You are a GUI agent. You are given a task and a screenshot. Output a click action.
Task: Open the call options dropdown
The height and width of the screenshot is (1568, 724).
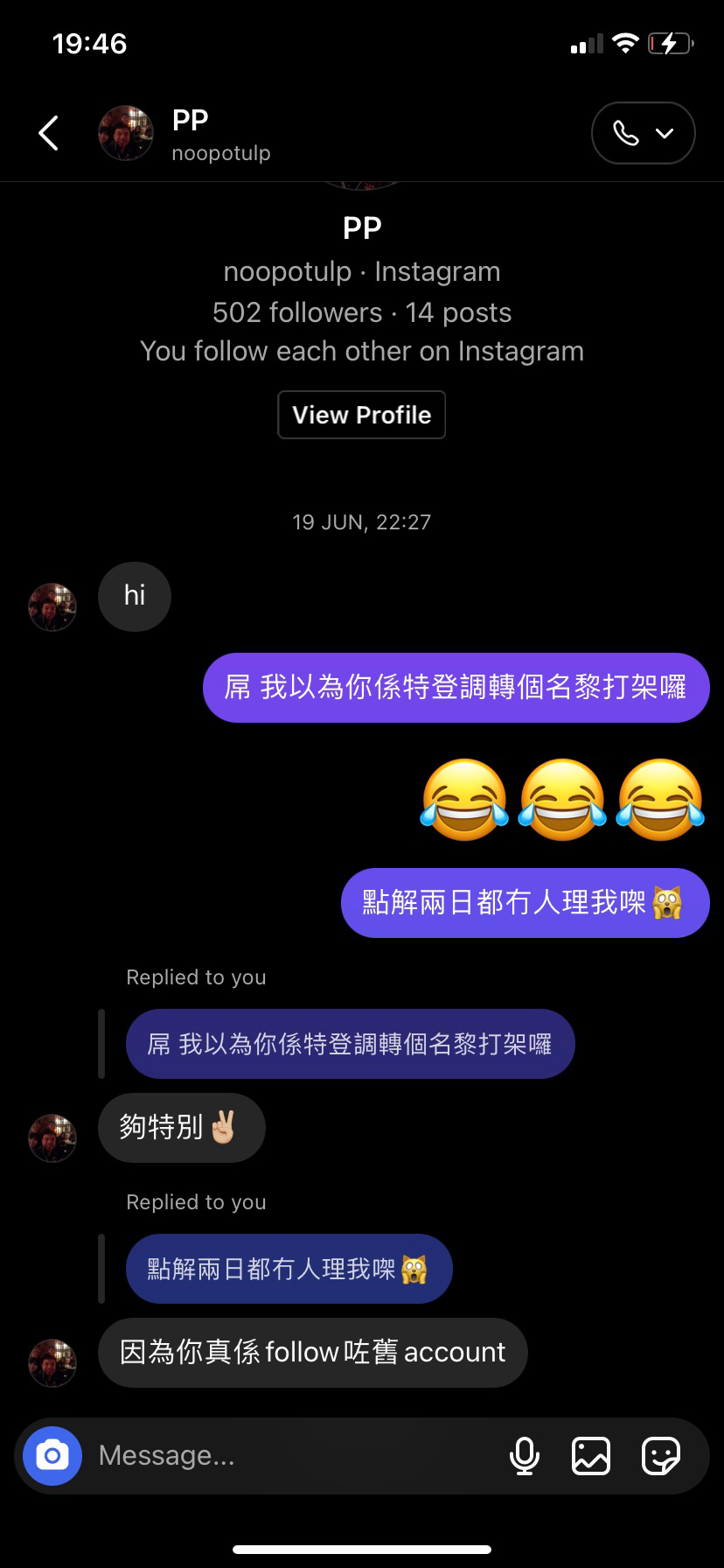coord(644,133)
